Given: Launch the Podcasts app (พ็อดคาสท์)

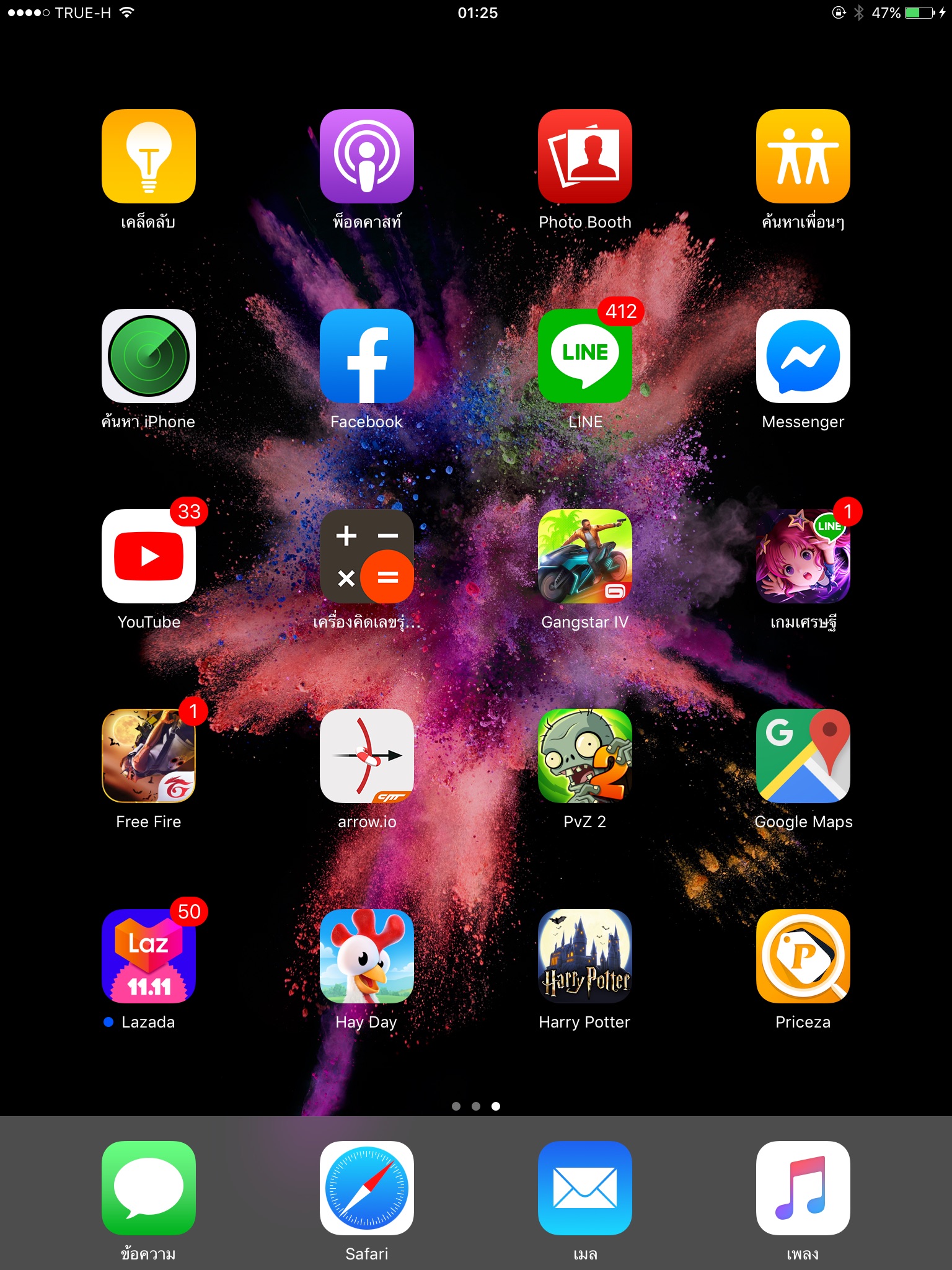Looking at the screenshot, I should tap(367, 156).
